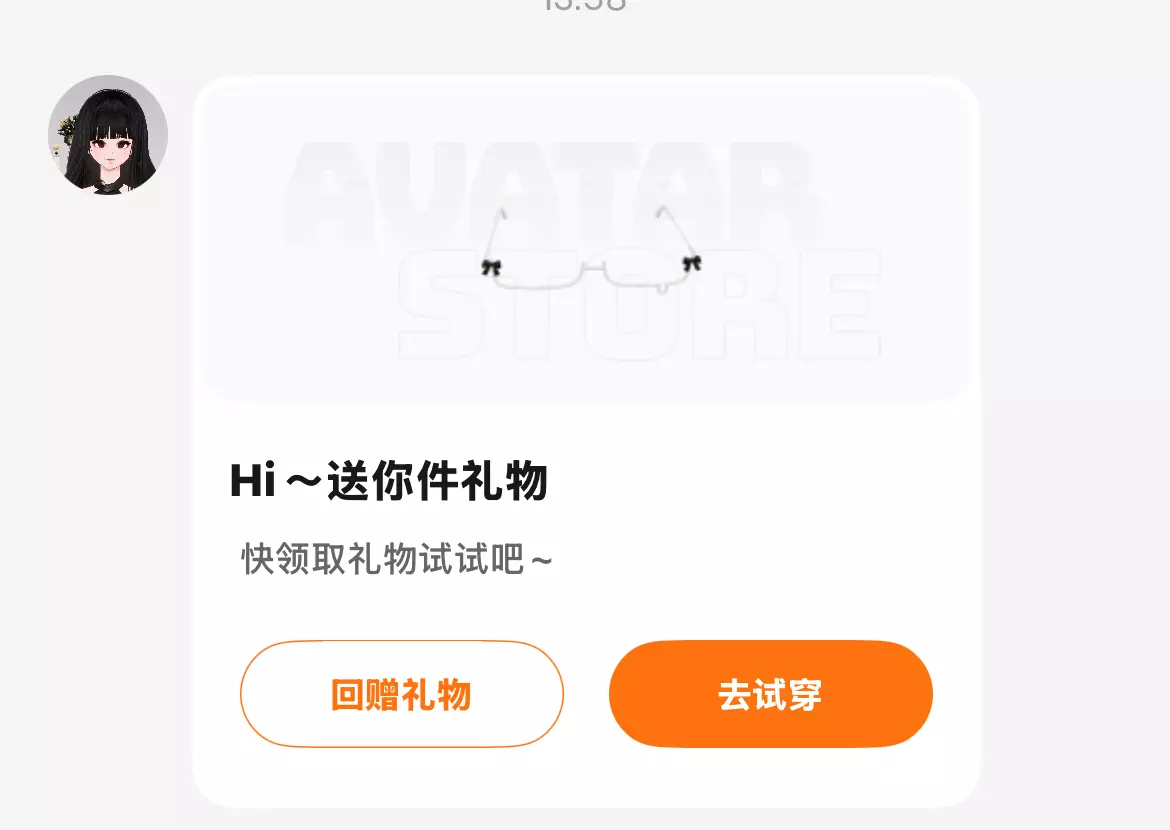The width and height of the screenshot is (1170, 830).
Task: Try on the gift with 去试穿
Action: 770,694
